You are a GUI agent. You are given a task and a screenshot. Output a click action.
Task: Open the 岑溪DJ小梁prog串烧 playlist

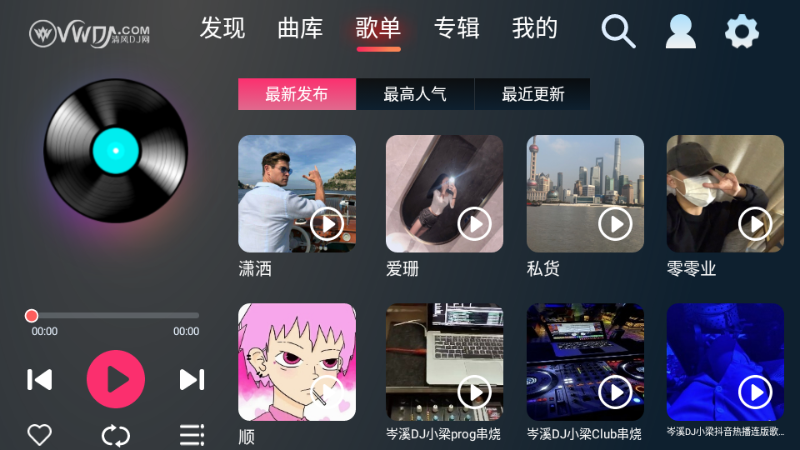444,362
